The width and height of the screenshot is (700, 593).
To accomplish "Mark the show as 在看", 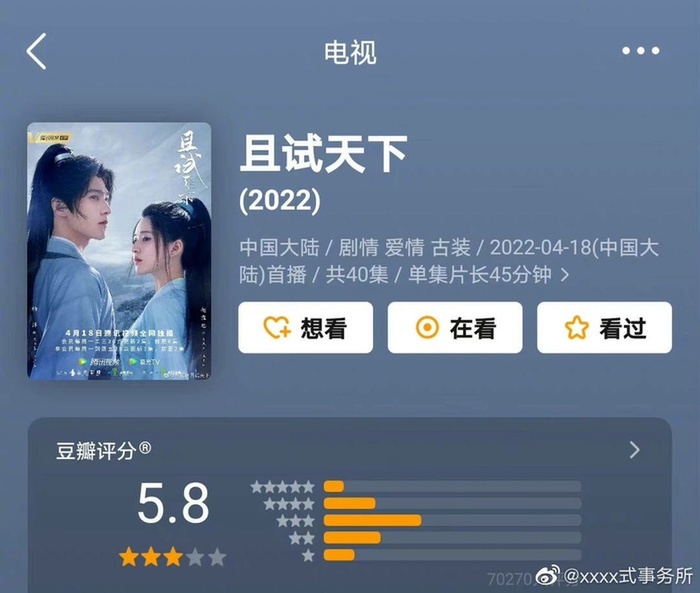I will 454,327.
